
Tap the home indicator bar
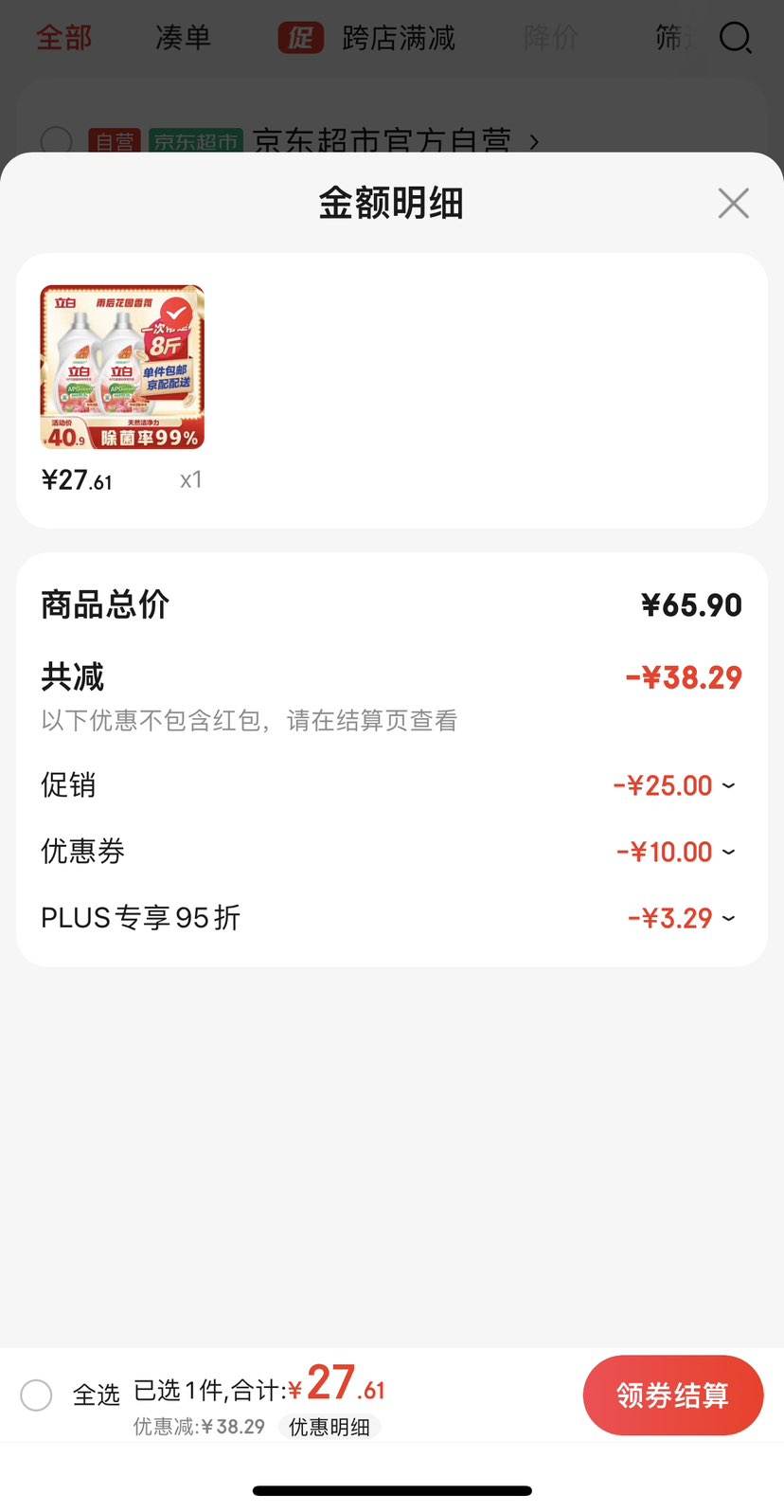coord(392,1488)
